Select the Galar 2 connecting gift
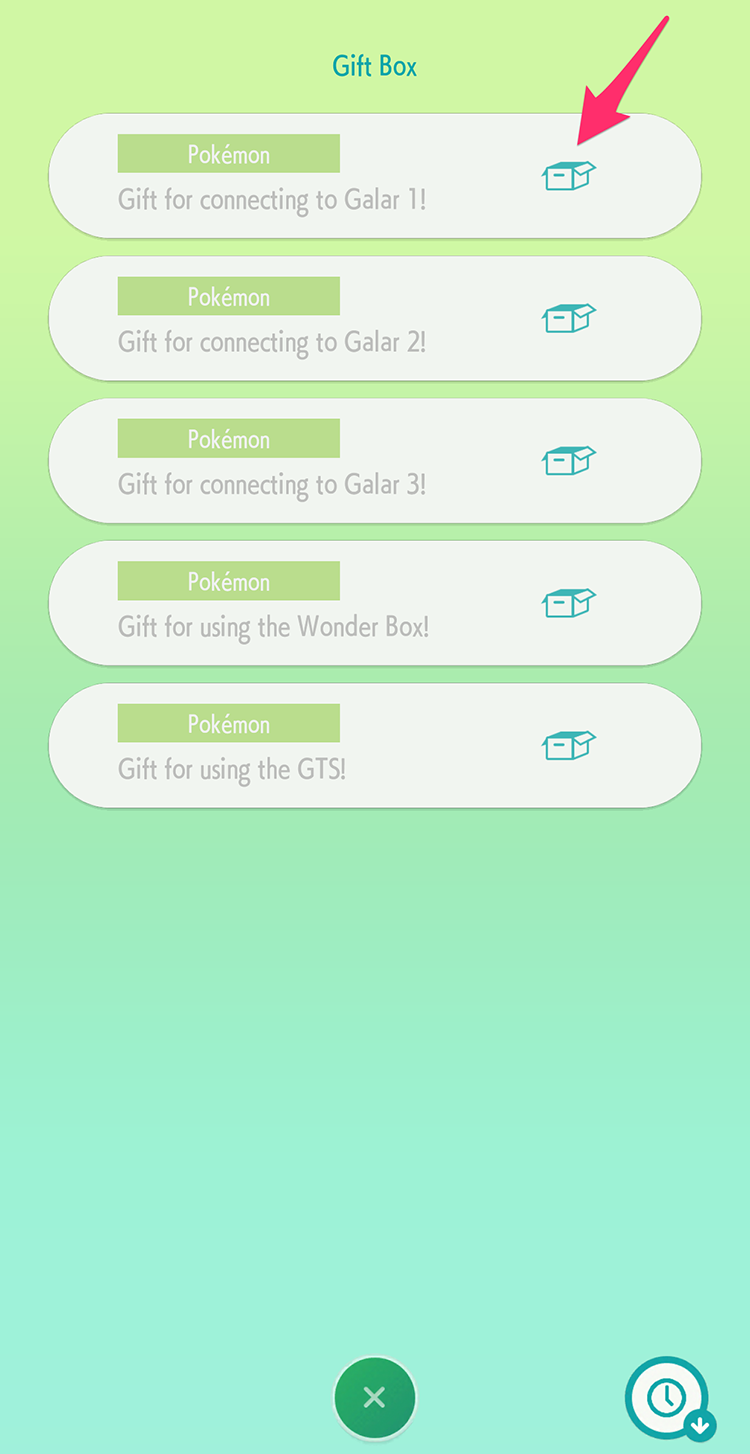The image size is (750, 1454). (x=375, y=318)
